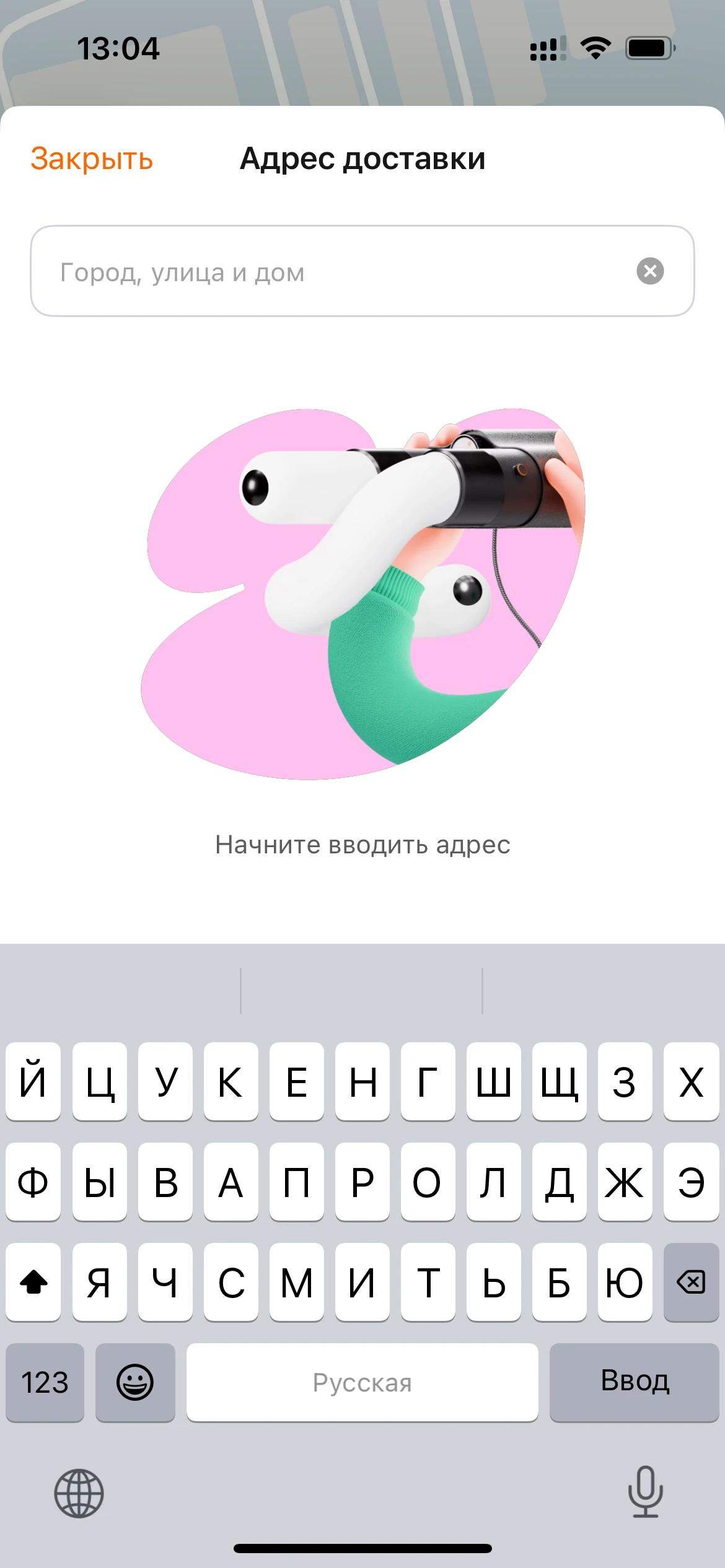Open the emoji keyboard
This screenshot has height=1568, width=725.
[135, 1382]
